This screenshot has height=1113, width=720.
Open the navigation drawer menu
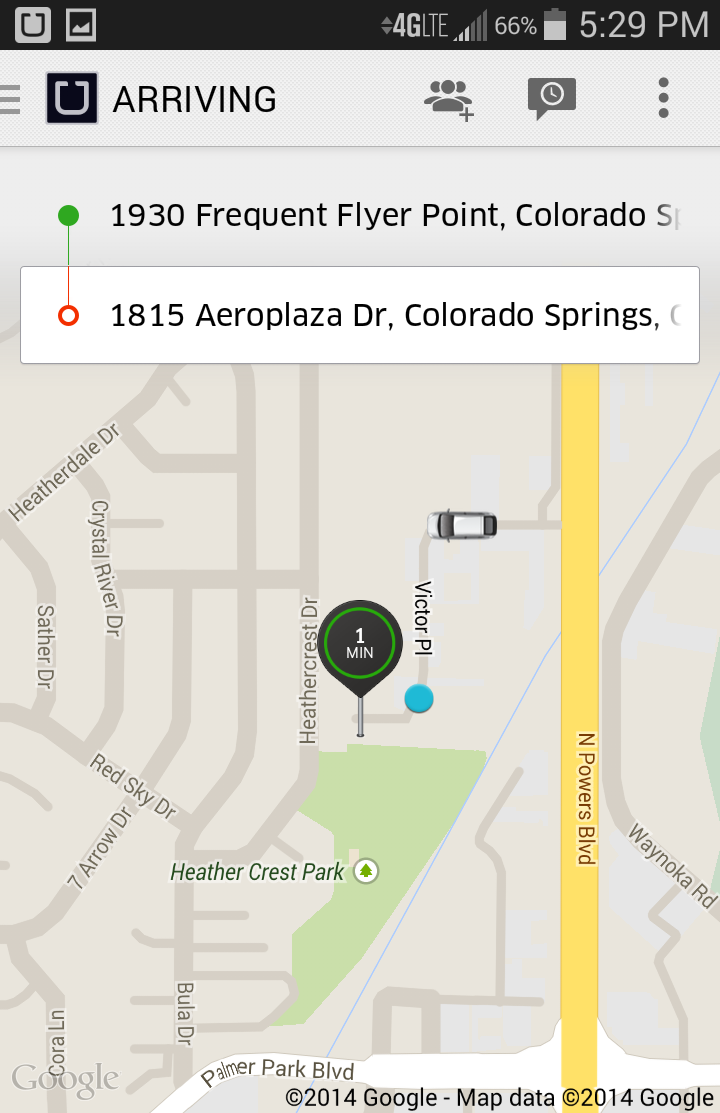(12, 99)
